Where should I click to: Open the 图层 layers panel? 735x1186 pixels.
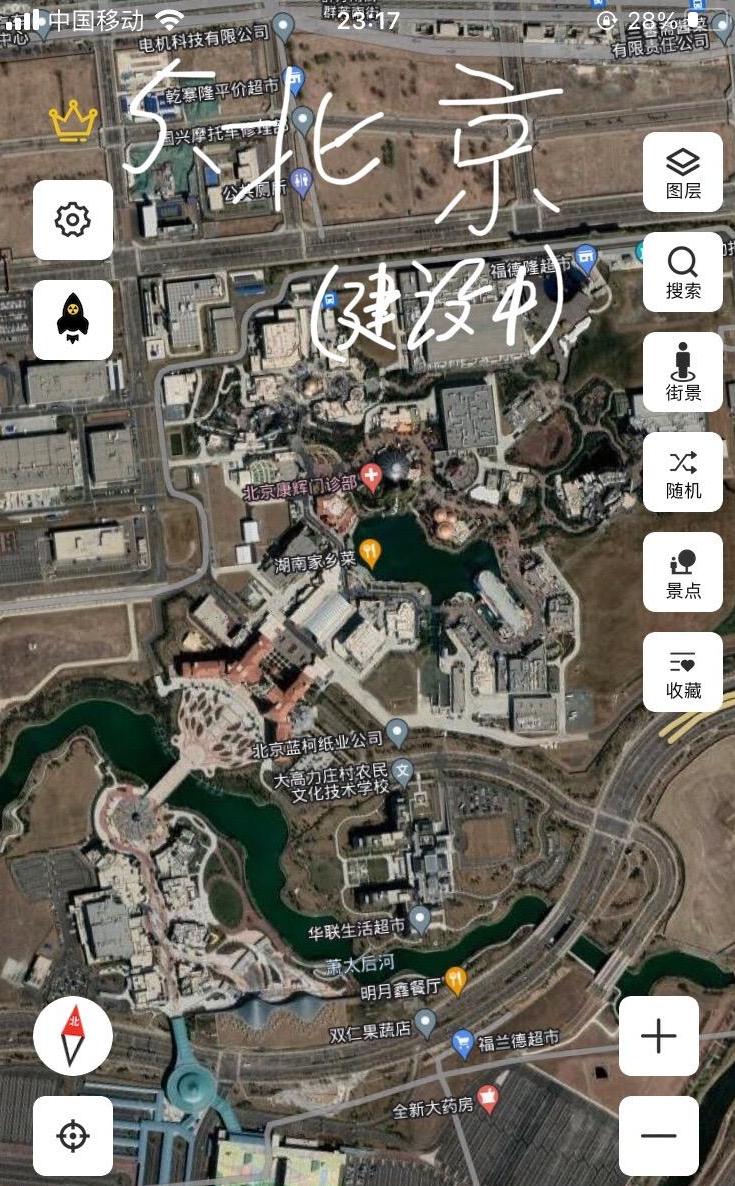click(x=683, y=172)
